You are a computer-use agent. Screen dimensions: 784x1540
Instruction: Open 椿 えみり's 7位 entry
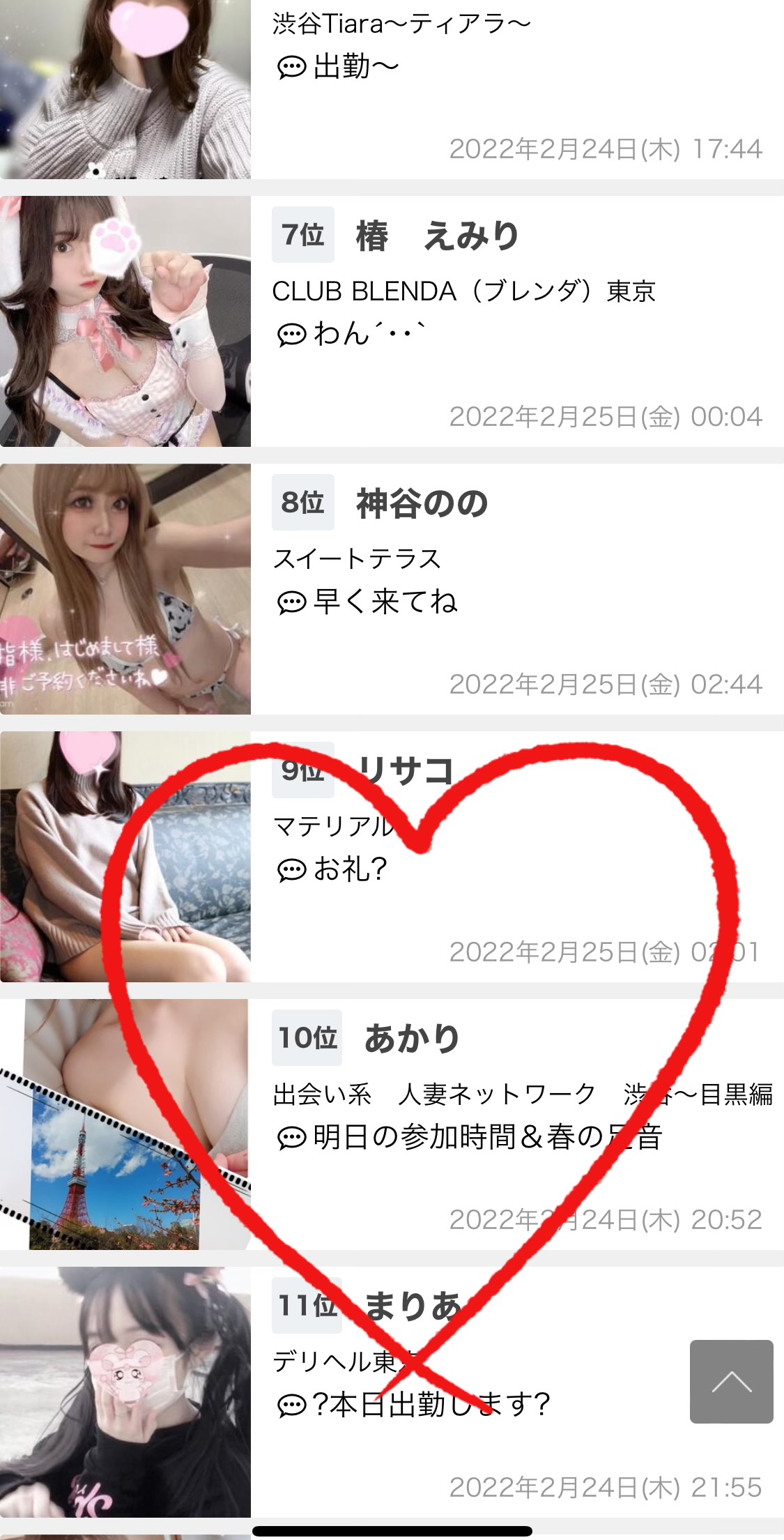[392, 321]
